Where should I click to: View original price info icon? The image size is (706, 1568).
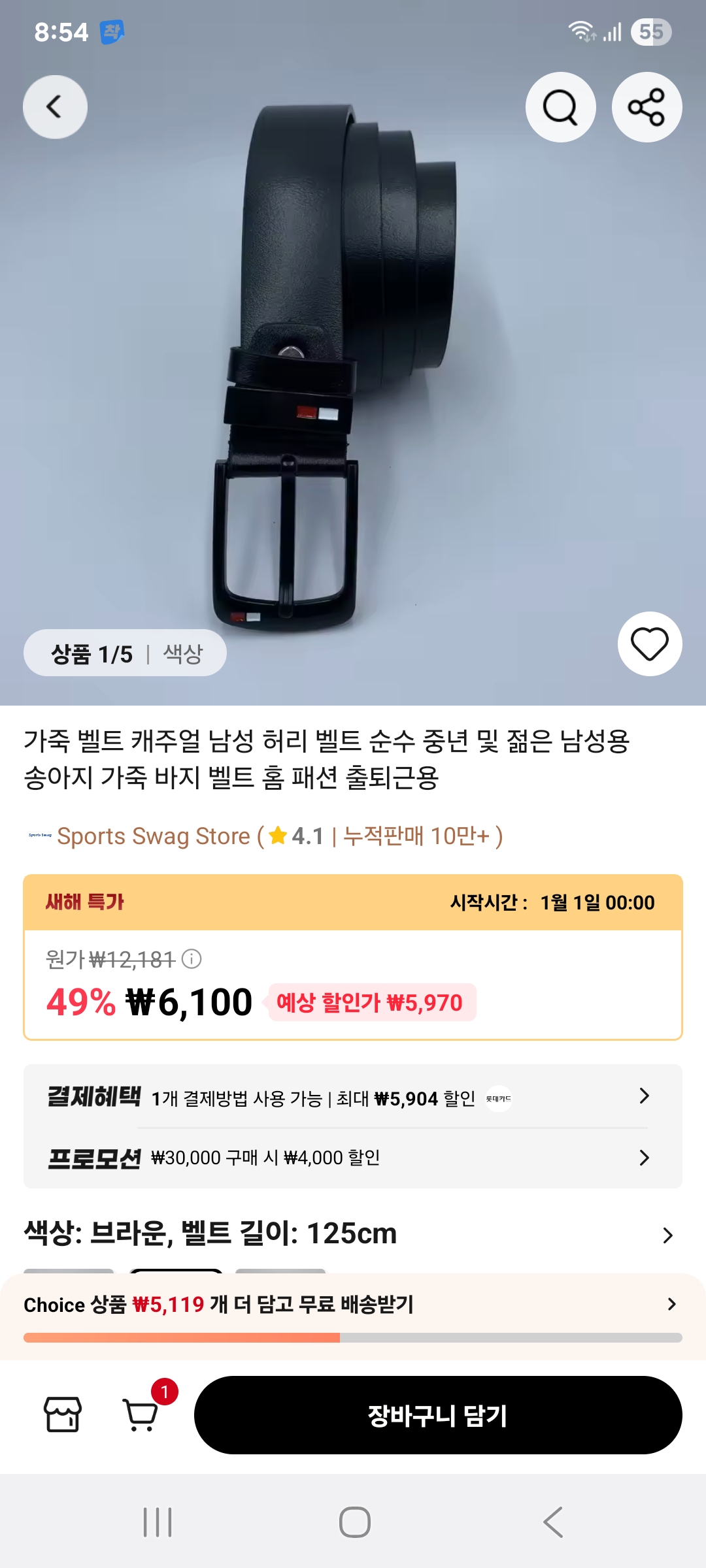click(x=192, y=959)
